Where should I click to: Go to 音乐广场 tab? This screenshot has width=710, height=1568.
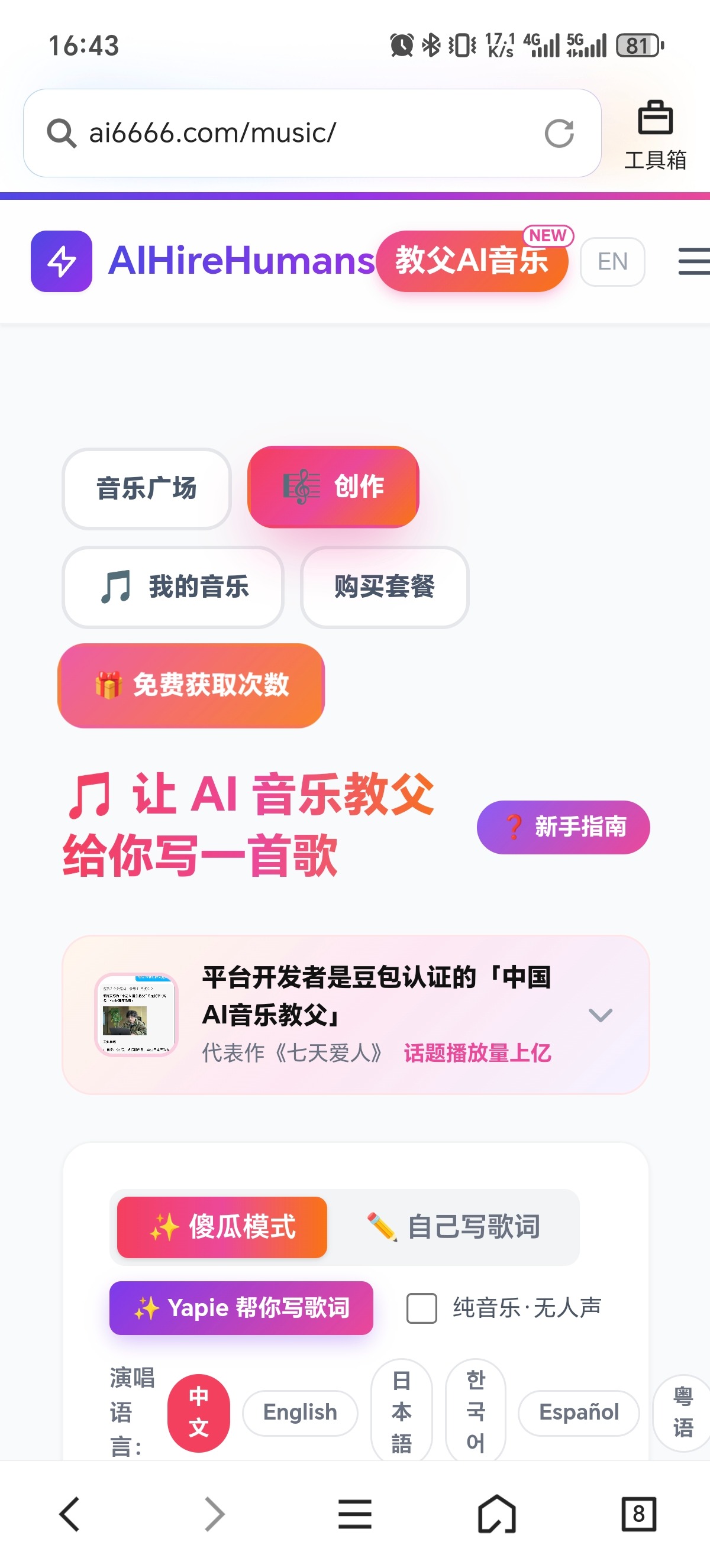pyautogui.click(x=146, y=489)
